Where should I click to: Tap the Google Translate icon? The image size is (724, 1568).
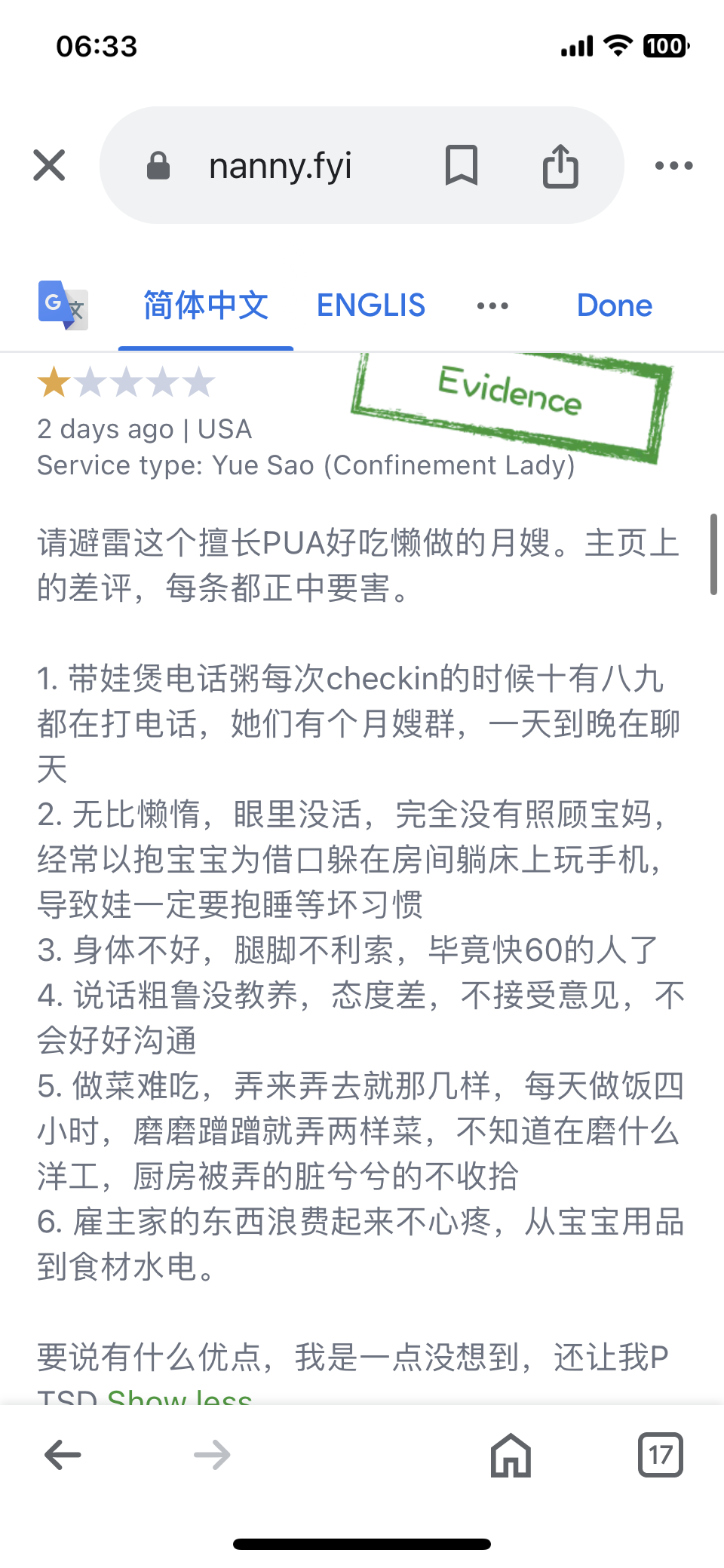click(63, 305)
